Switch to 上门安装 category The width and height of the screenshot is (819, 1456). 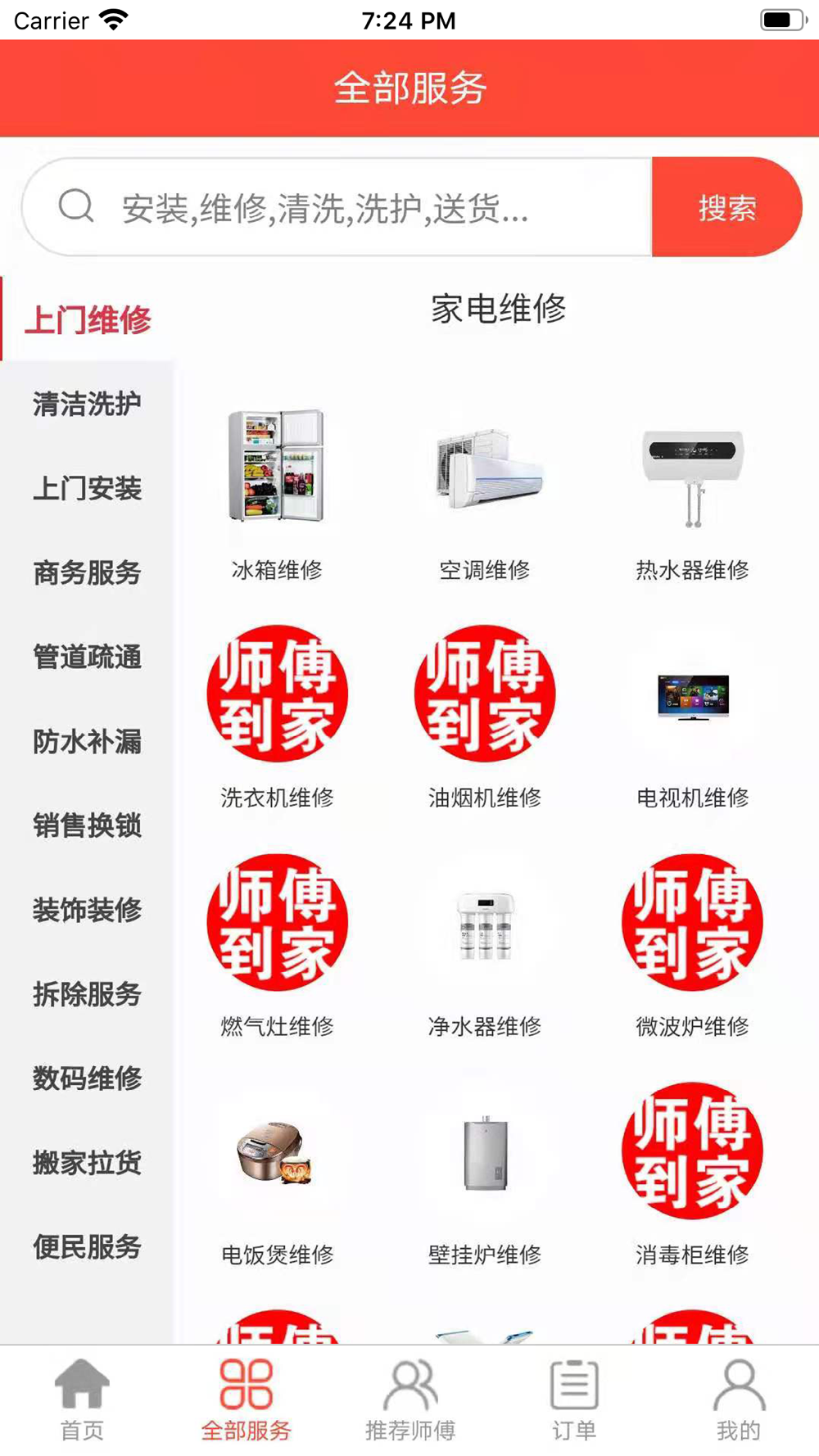tap(87, 489)
